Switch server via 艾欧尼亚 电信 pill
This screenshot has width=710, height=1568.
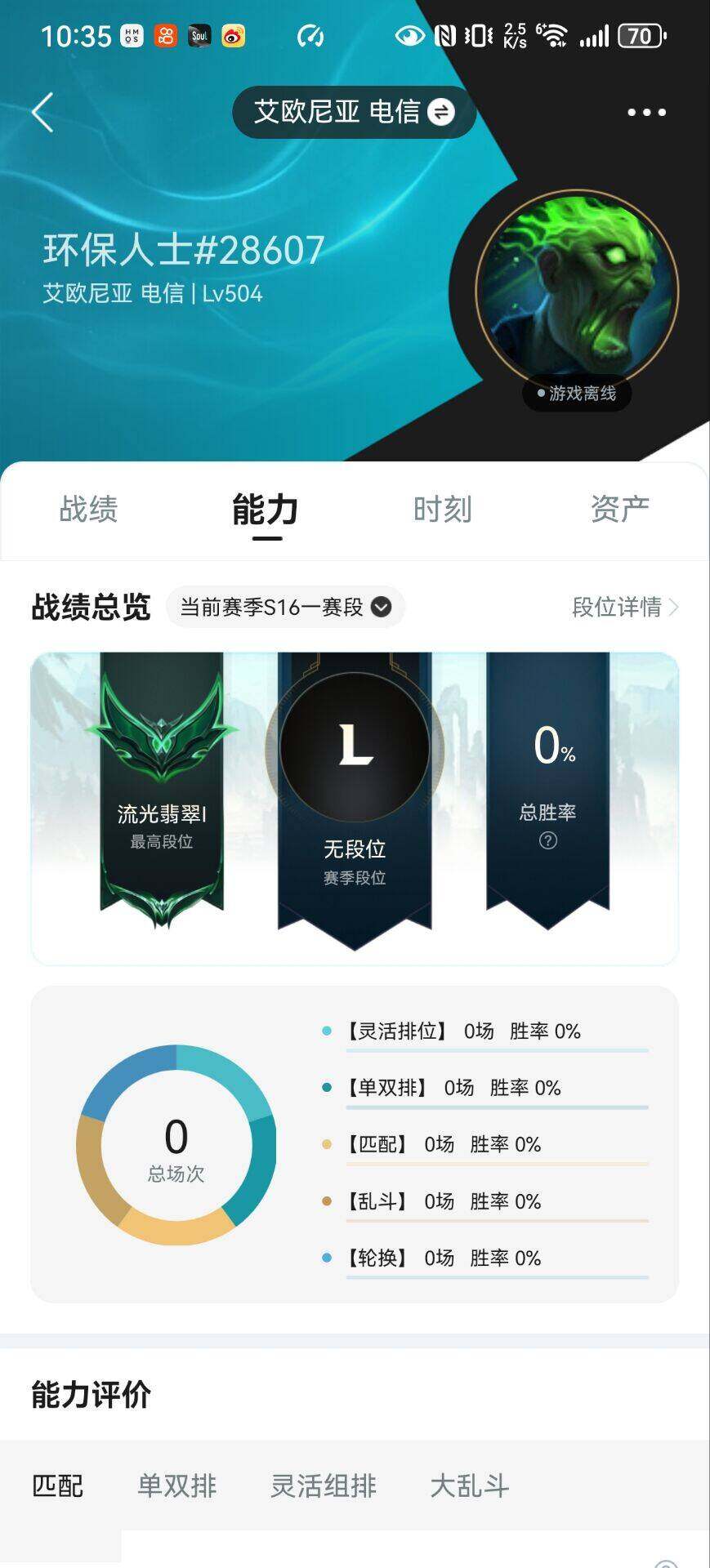click(x=353, y=112)
